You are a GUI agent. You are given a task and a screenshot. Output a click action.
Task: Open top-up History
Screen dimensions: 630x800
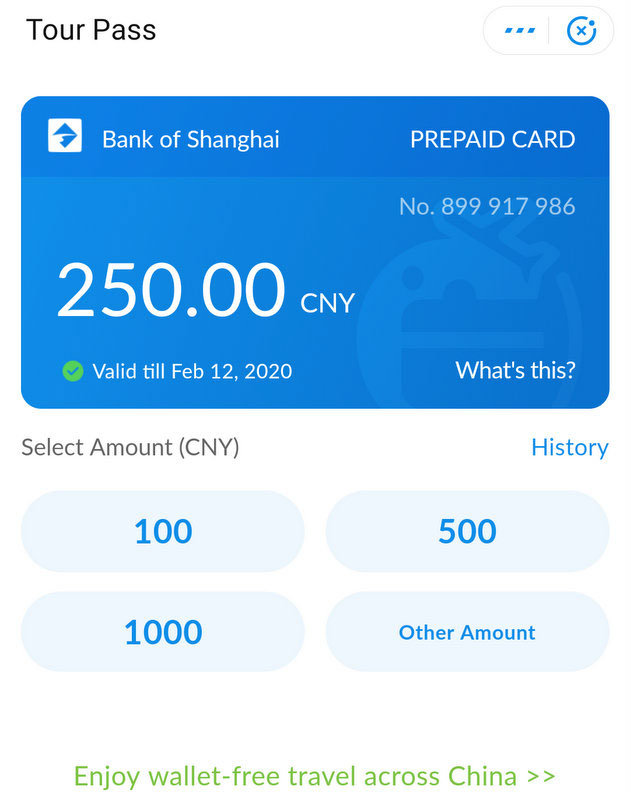point(569,447)
